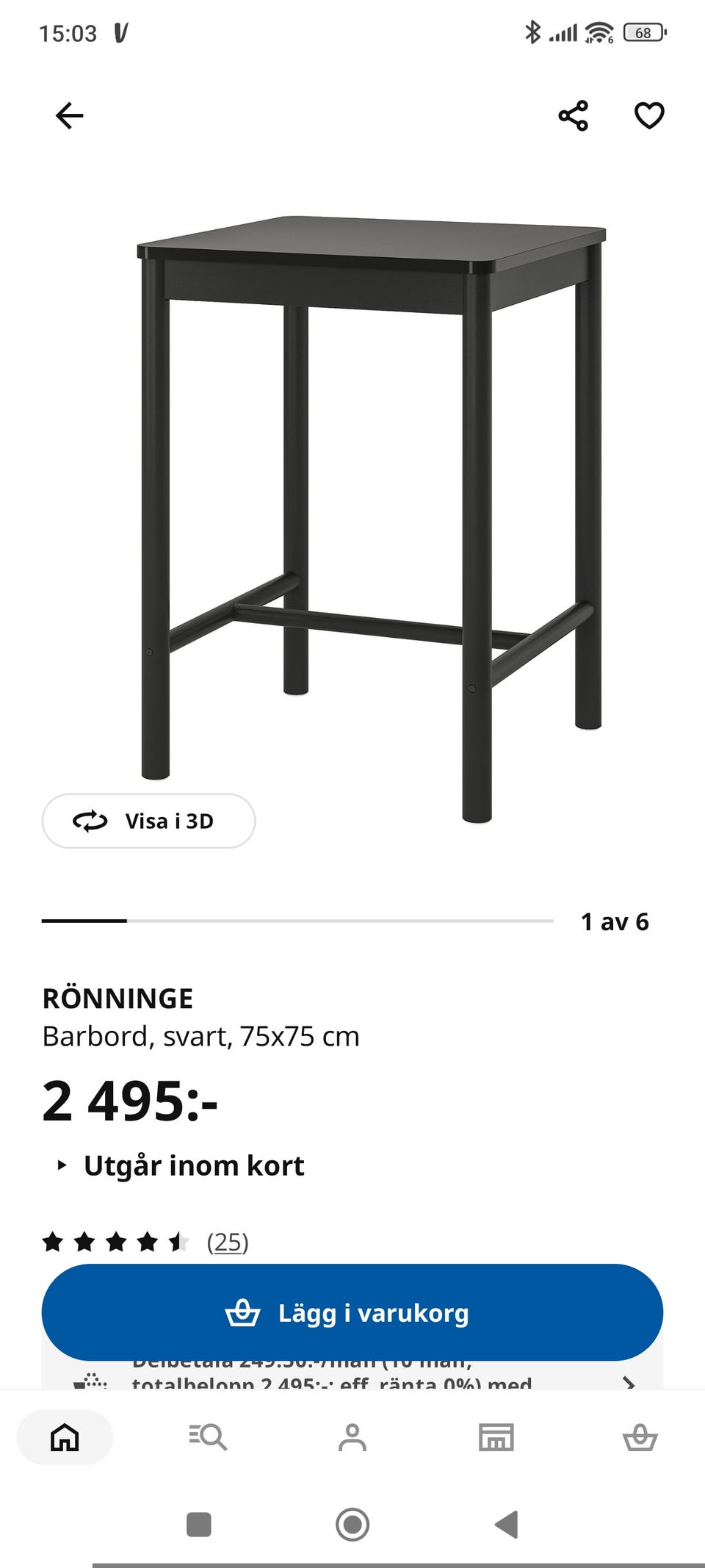Expand the 'Utgår inom kort' notice
Image resolution: width=705 pixels, height=1568 pixels.
[180, 1166]
